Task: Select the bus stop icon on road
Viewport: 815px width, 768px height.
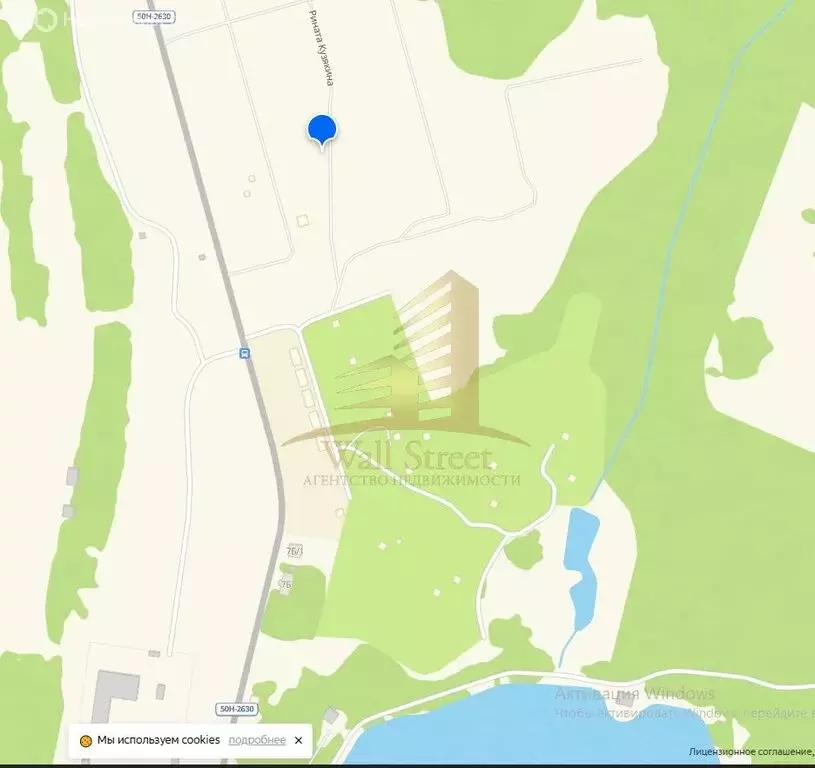Action: click(244, 353)
